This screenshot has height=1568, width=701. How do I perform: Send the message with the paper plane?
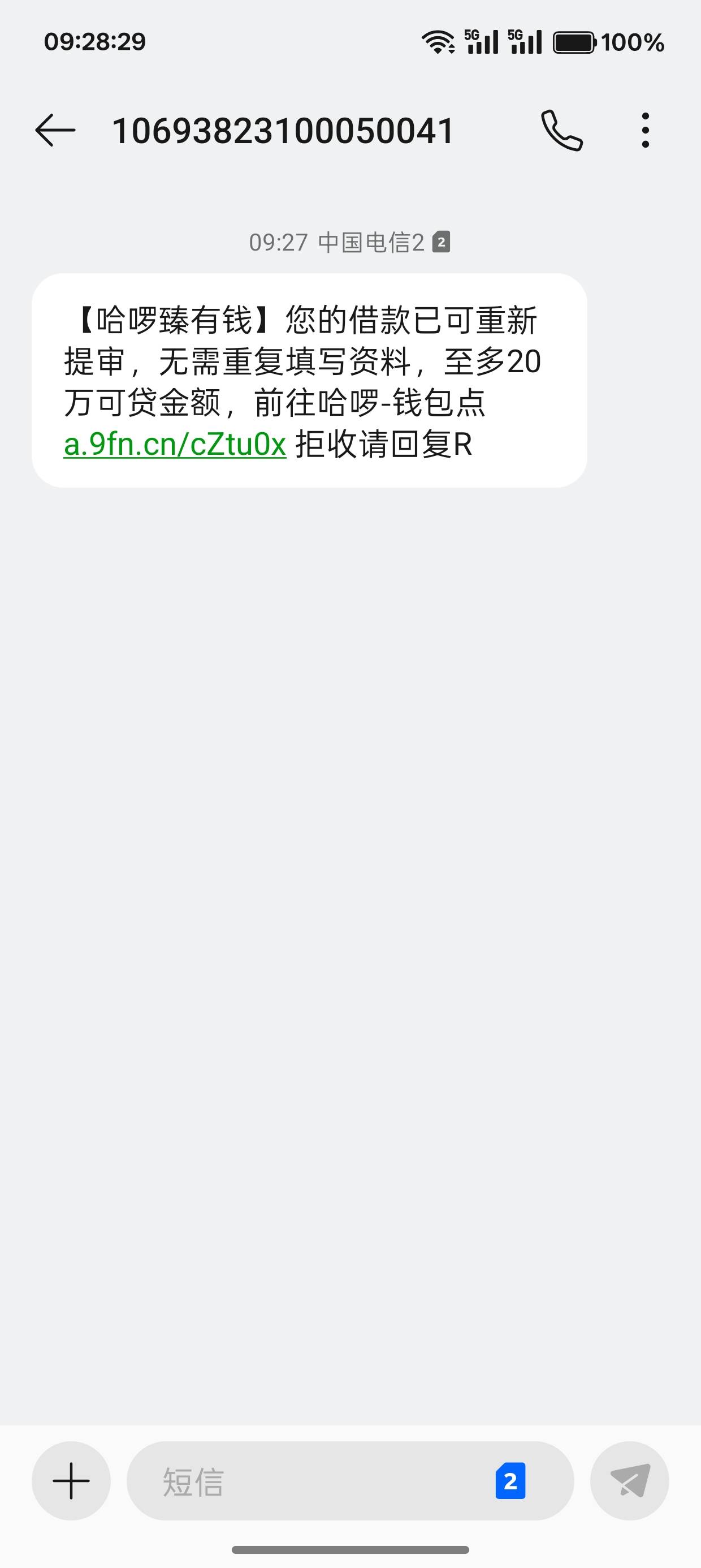click(x=630, y=1481)
